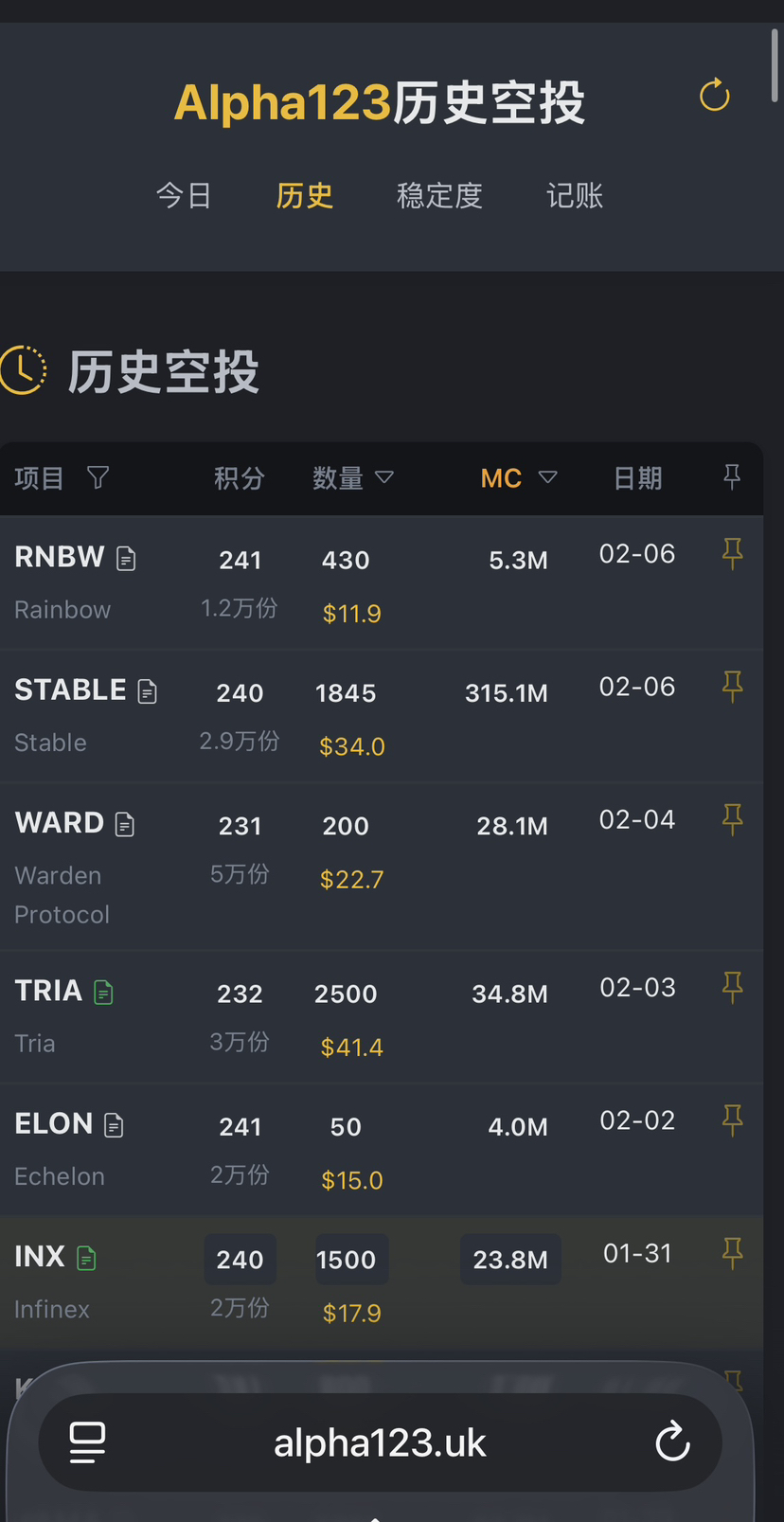Pin the TRIA airdrop row

[x=732, y=987]
